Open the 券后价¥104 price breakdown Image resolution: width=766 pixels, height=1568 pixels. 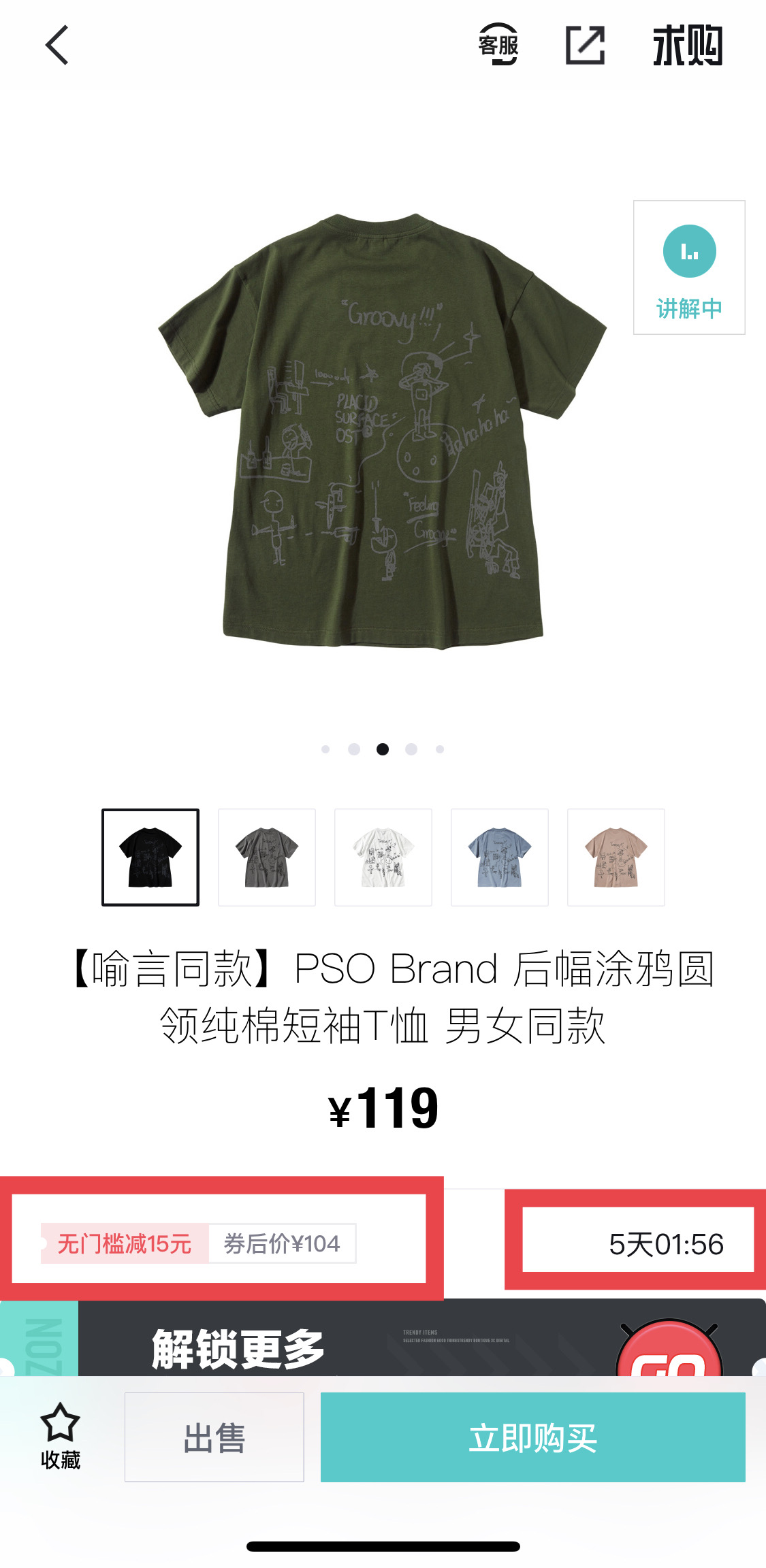tap(284, 1243)
